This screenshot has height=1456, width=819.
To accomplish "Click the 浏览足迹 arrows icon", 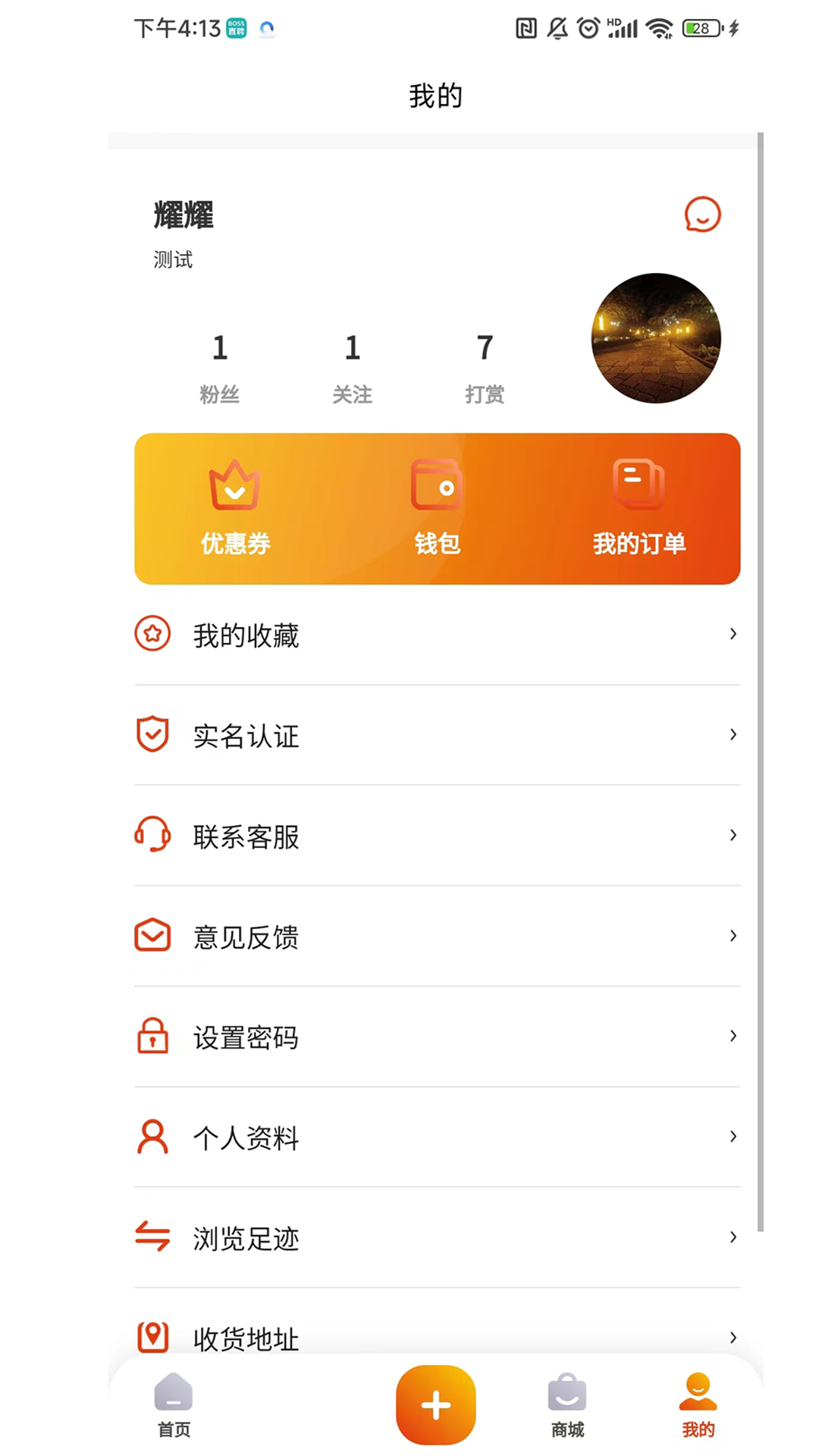I will click(152, 1237).
